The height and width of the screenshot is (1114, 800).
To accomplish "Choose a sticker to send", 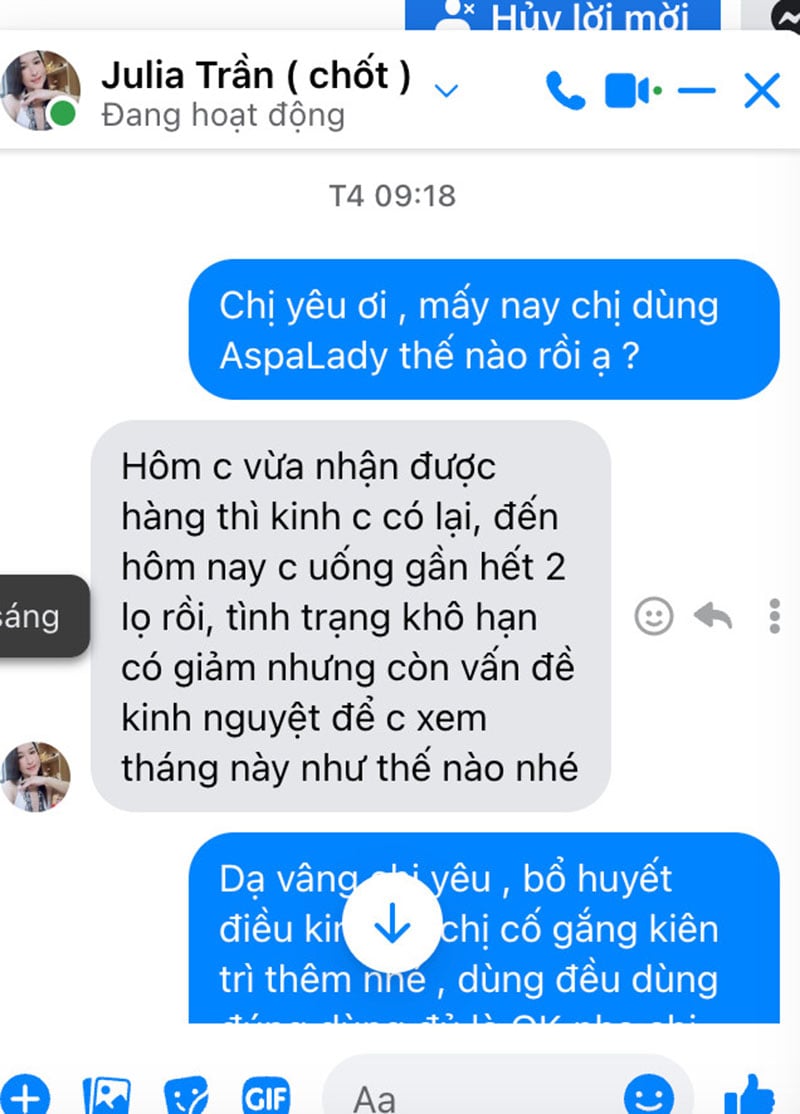I will point(186,1096).
